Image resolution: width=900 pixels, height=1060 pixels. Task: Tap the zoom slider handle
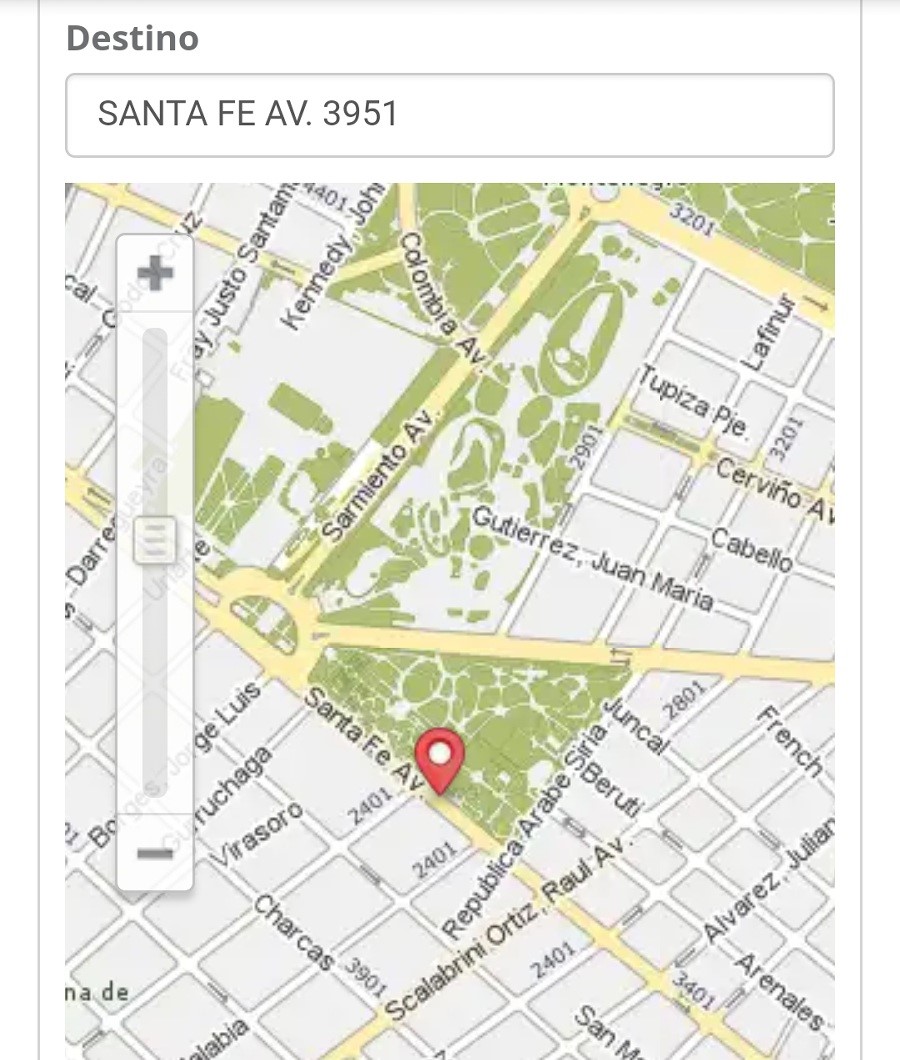155,541
